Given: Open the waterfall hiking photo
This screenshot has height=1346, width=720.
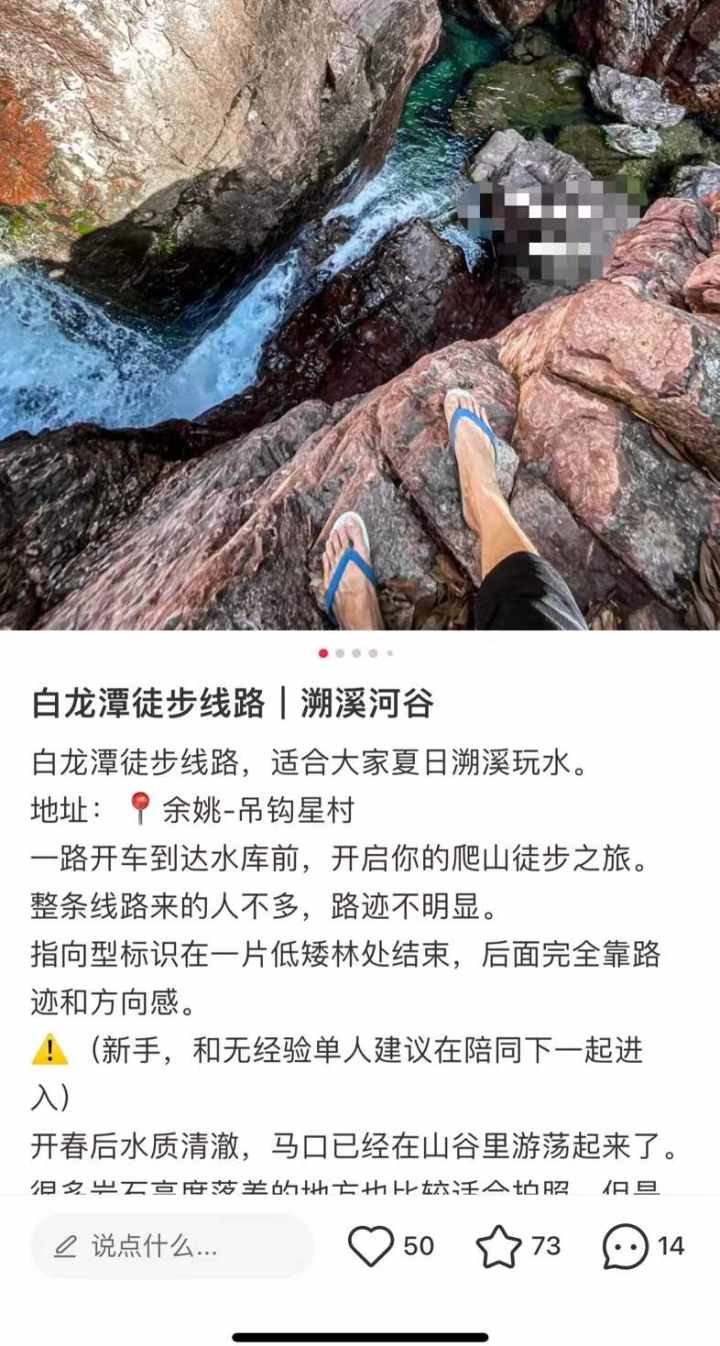Looking at the screenshot, I should pyautogui.click(x=360, y=315).
